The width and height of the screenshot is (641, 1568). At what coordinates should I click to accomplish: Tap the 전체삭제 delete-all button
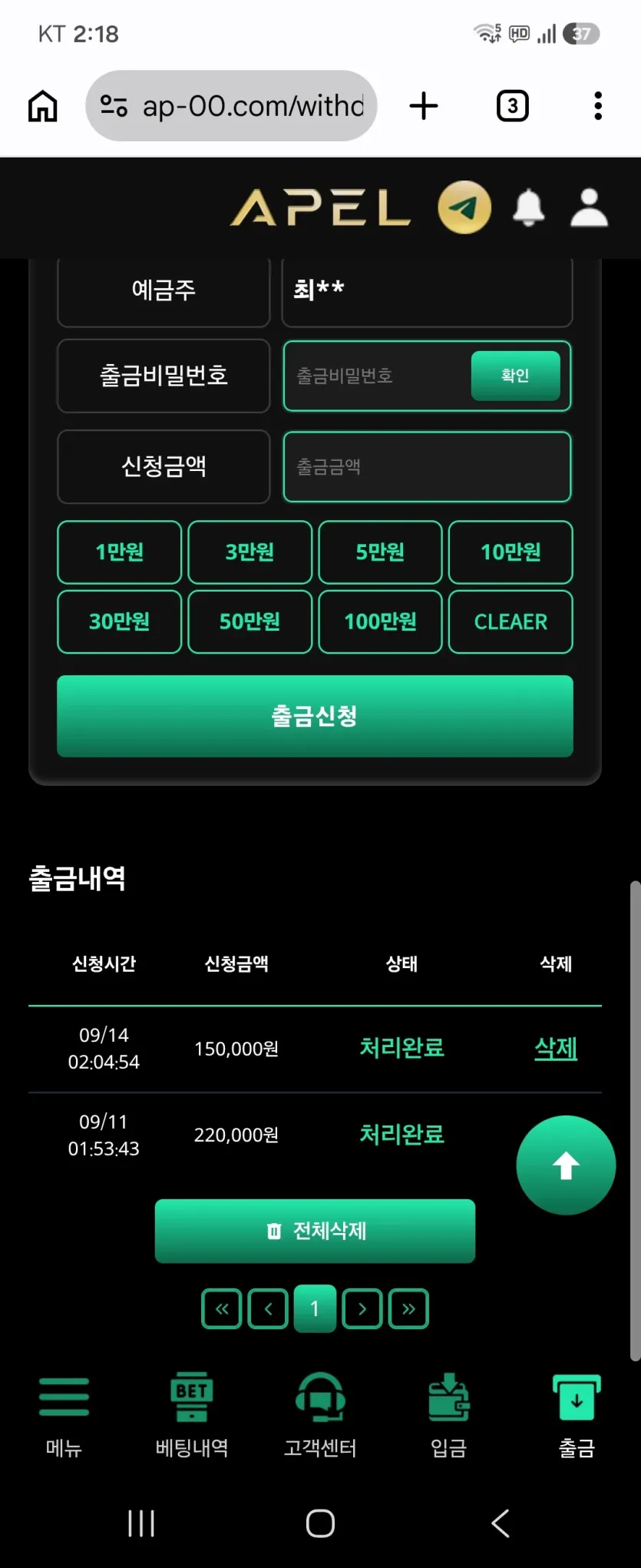click(x=315, y=1231)
